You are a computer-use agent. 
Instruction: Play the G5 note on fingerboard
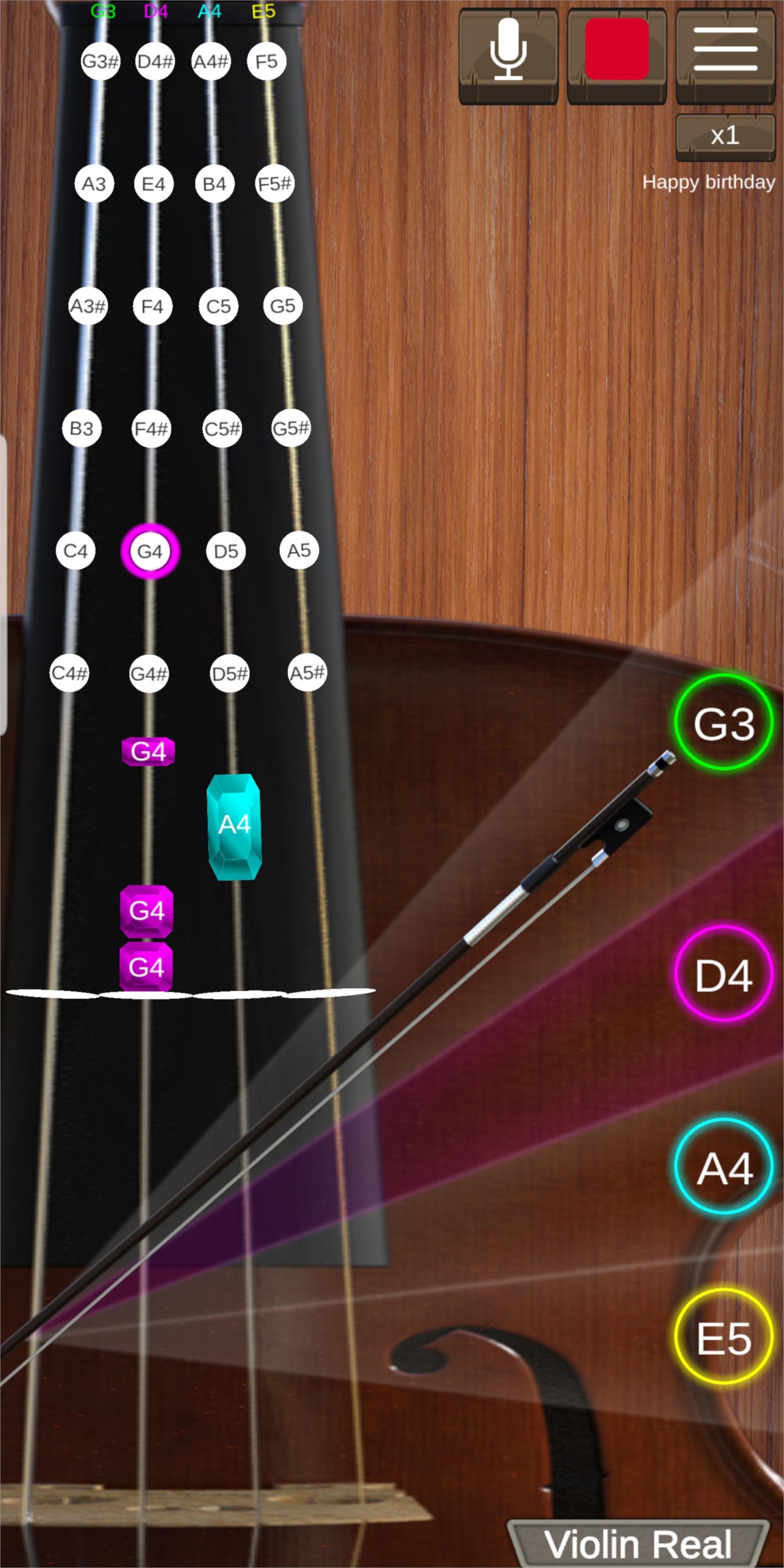pyautogui.click(x=283, y=305)
